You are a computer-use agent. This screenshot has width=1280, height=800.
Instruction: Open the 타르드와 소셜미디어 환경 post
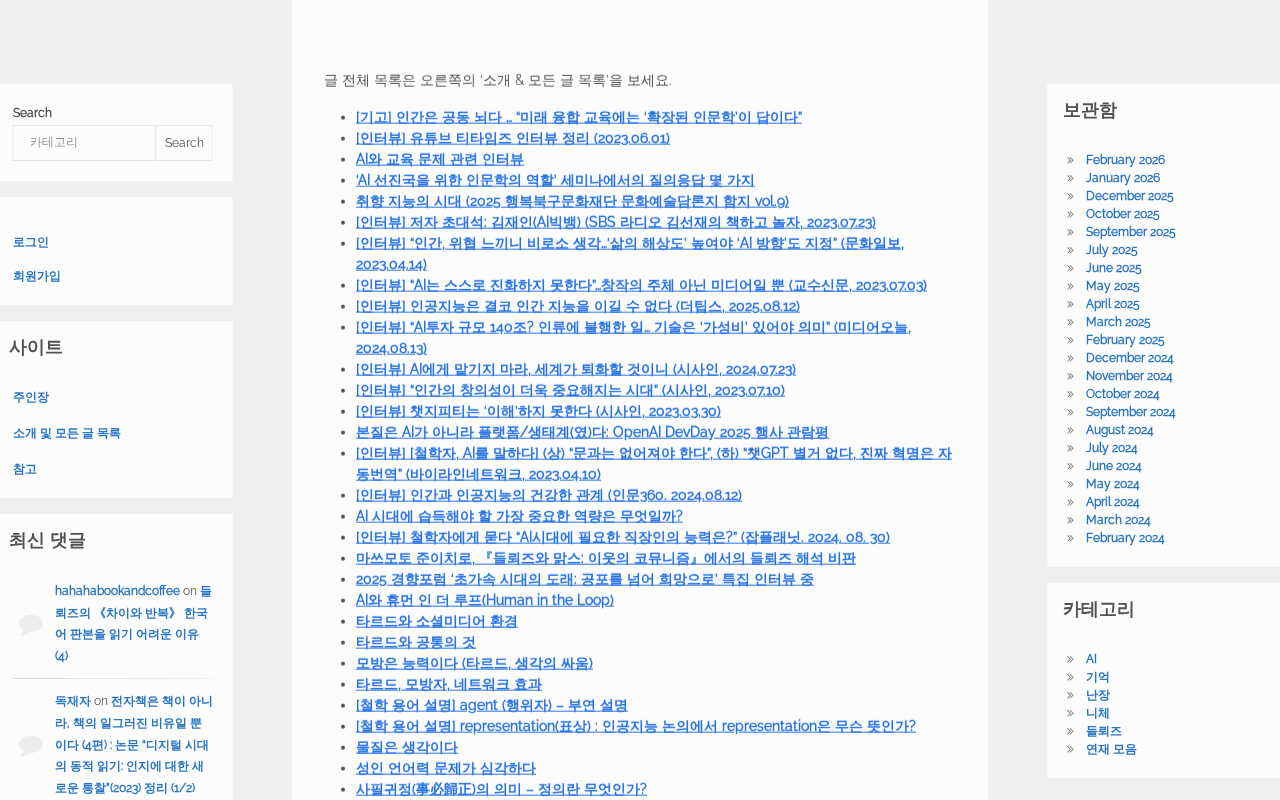coord(437,621)
